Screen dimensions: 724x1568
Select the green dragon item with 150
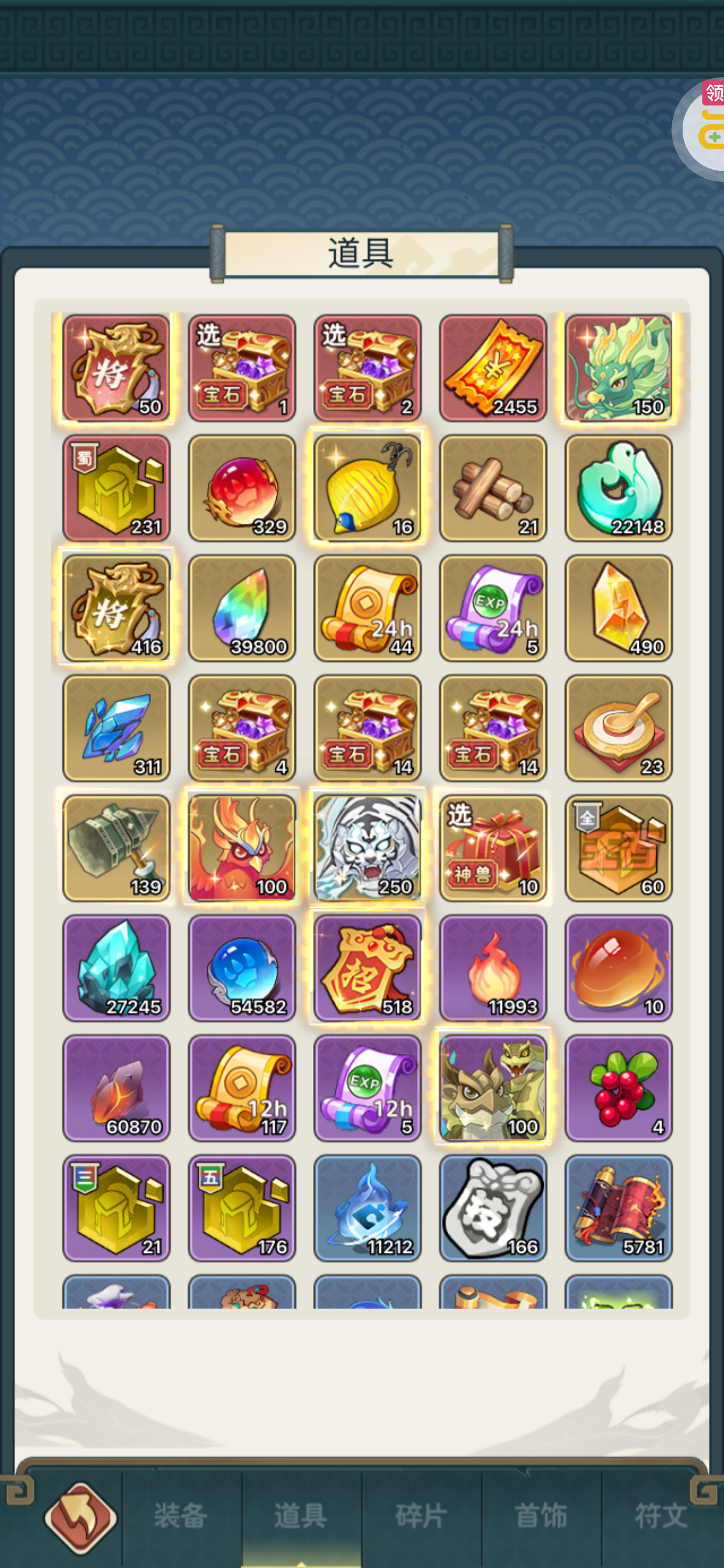click(618, 367)
